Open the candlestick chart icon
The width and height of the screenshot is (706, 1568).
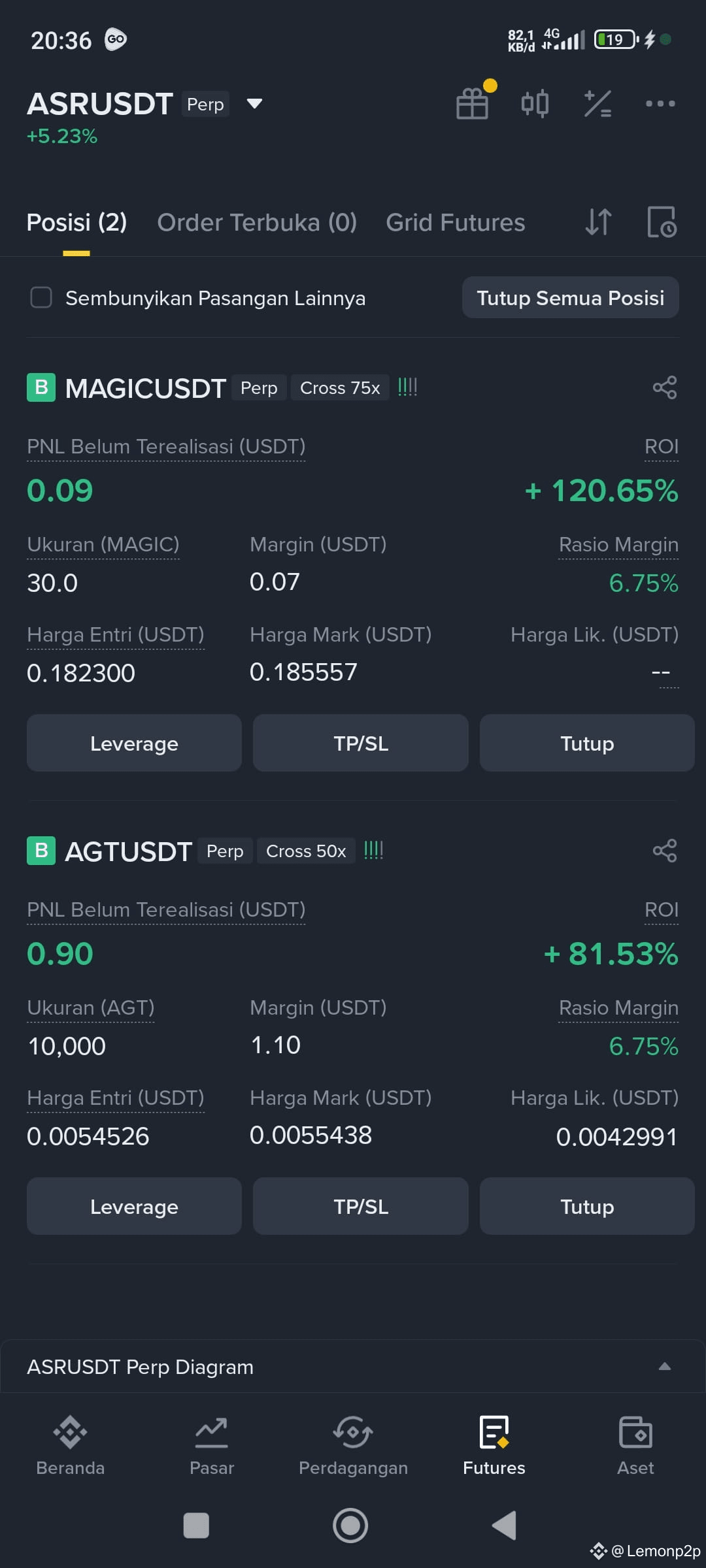pos(535,103)
